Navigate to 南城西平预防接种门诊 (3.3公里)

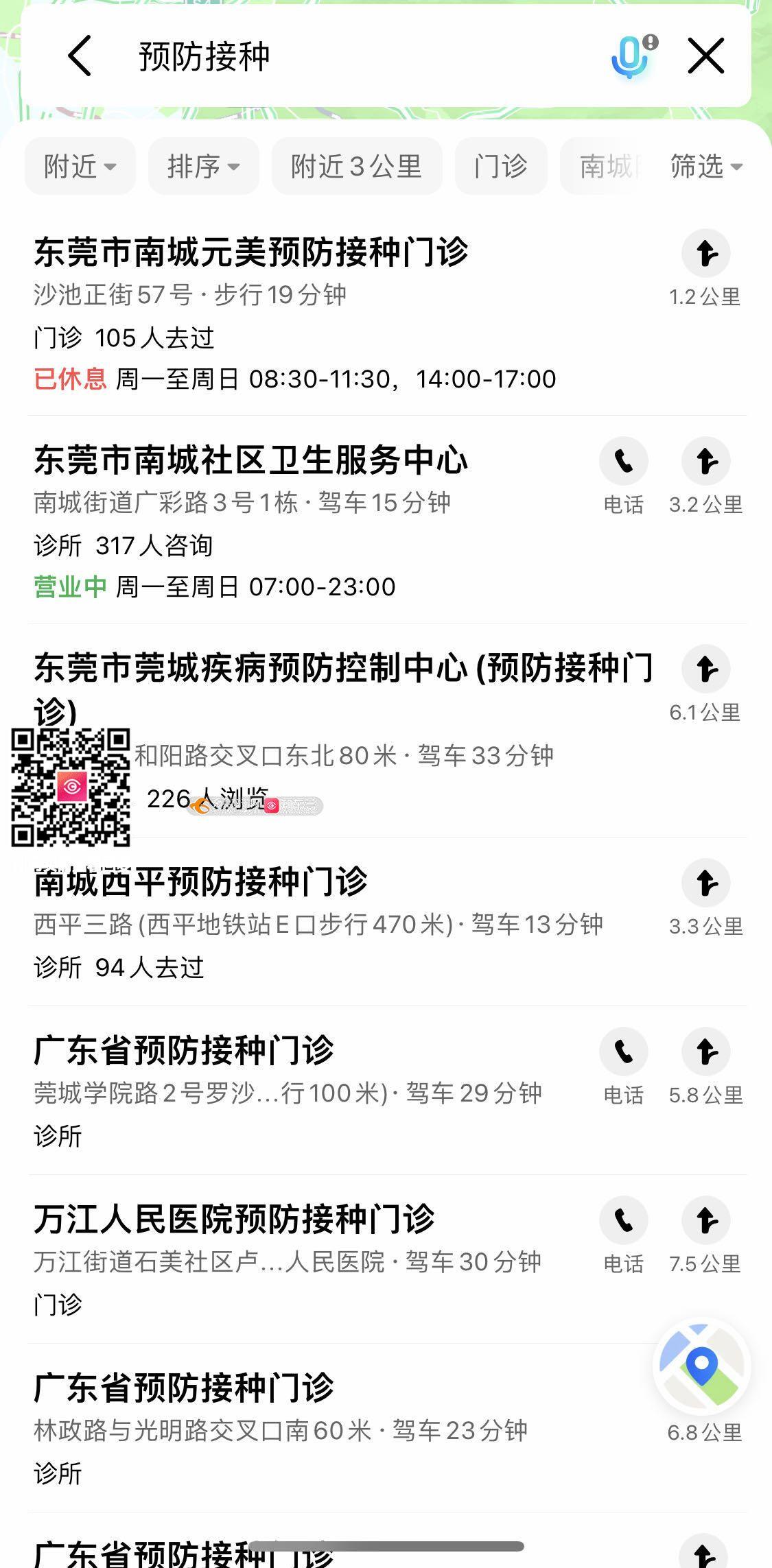(705, 883)
